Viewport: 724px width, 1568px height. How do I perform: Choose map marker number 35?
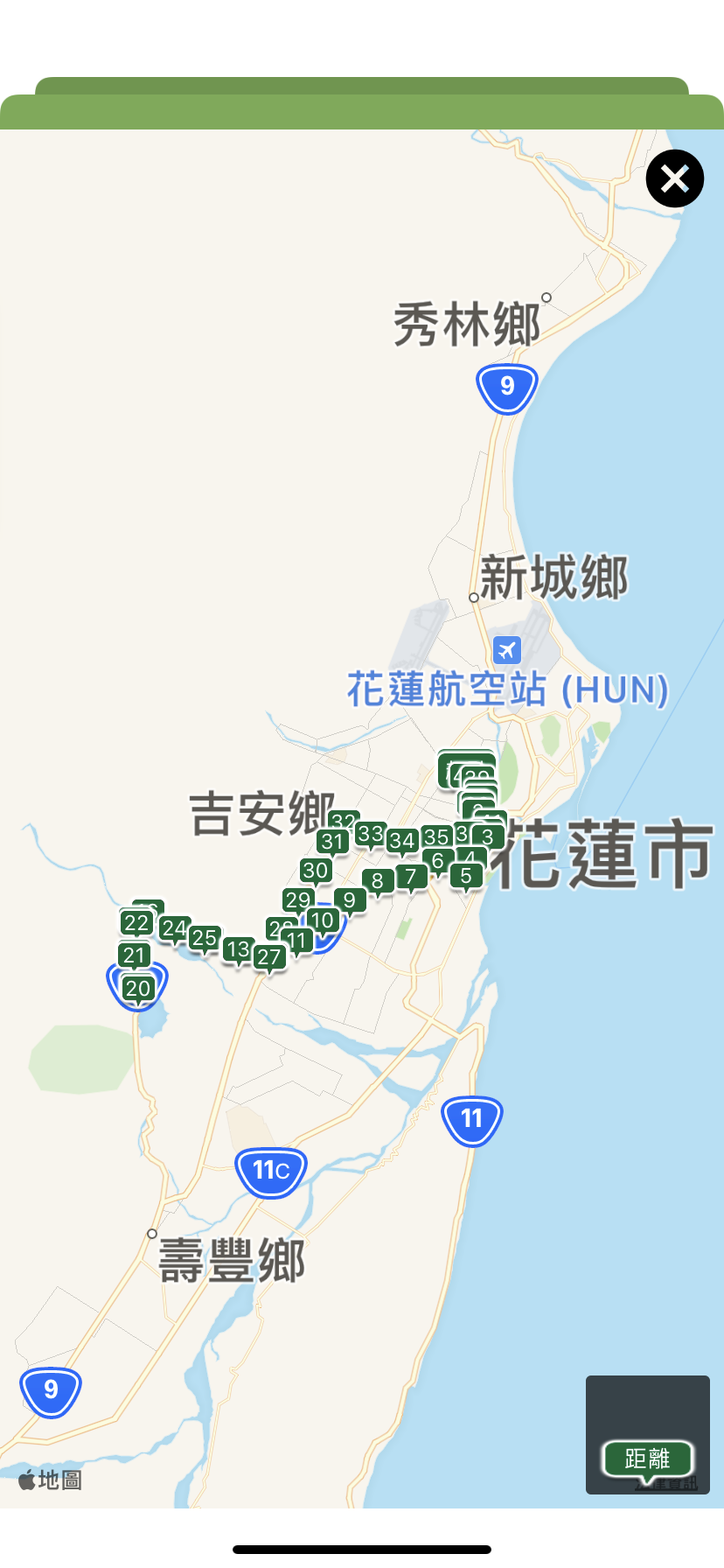[x=436, y=836]
